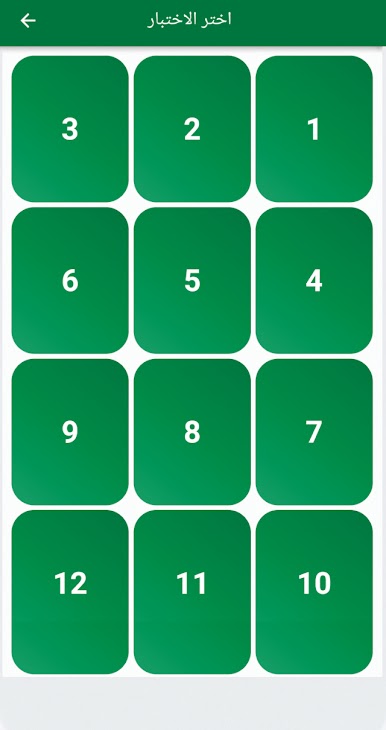This screenshot has height=730, width=386.
Task: Go back using the arrow icon
Action: click(28, 20)
